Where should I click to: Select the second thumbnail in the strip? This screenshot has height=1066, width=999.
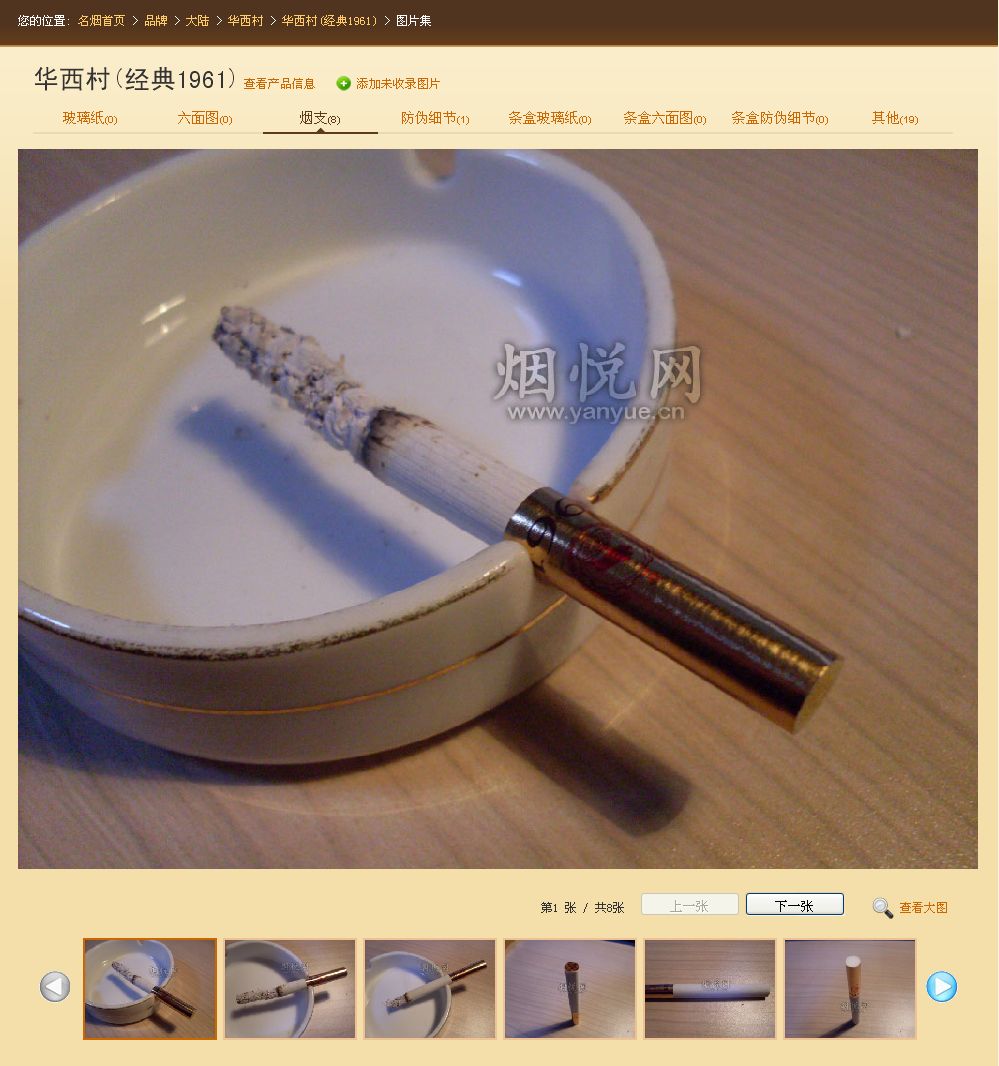click(290, 989)
